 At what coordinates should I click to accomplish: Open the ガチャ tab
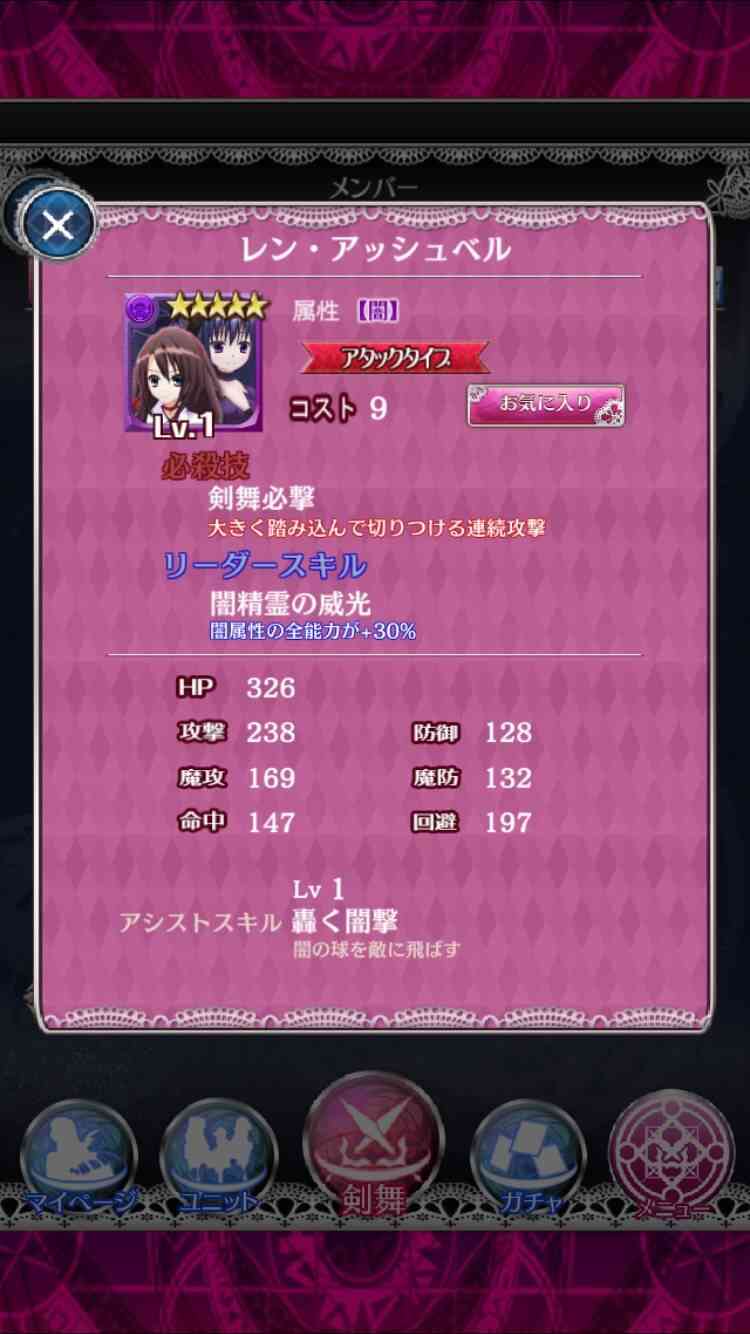(x=529, y=1161)
